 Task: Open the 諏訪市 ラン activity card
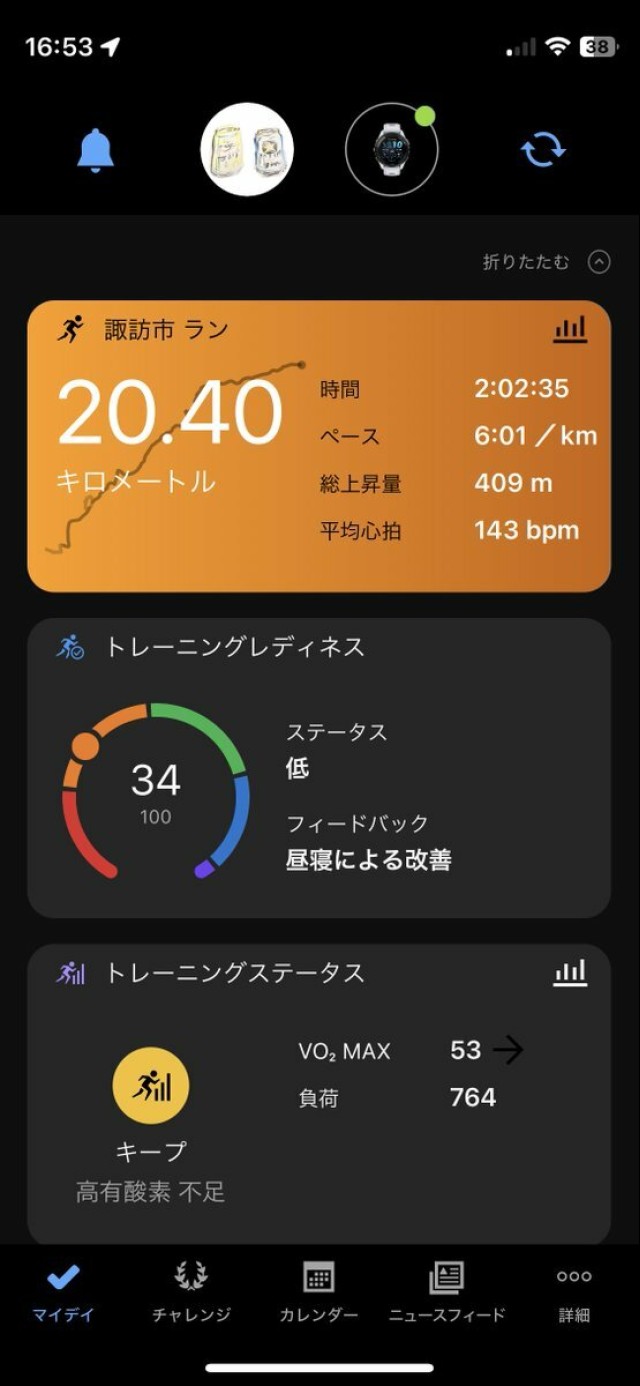point(318,446)
